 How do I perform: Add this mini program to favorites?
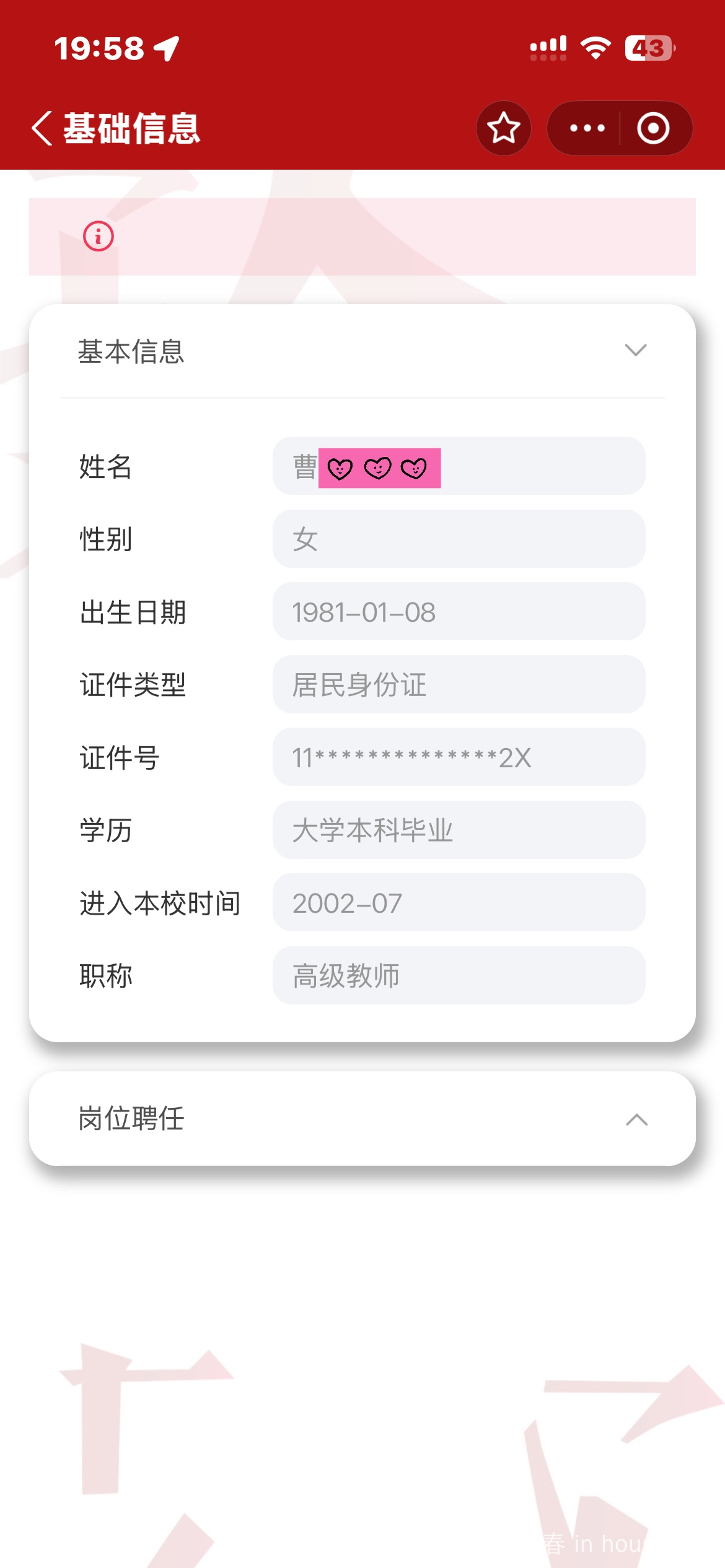pyautogui.click(x=503, y=128)
